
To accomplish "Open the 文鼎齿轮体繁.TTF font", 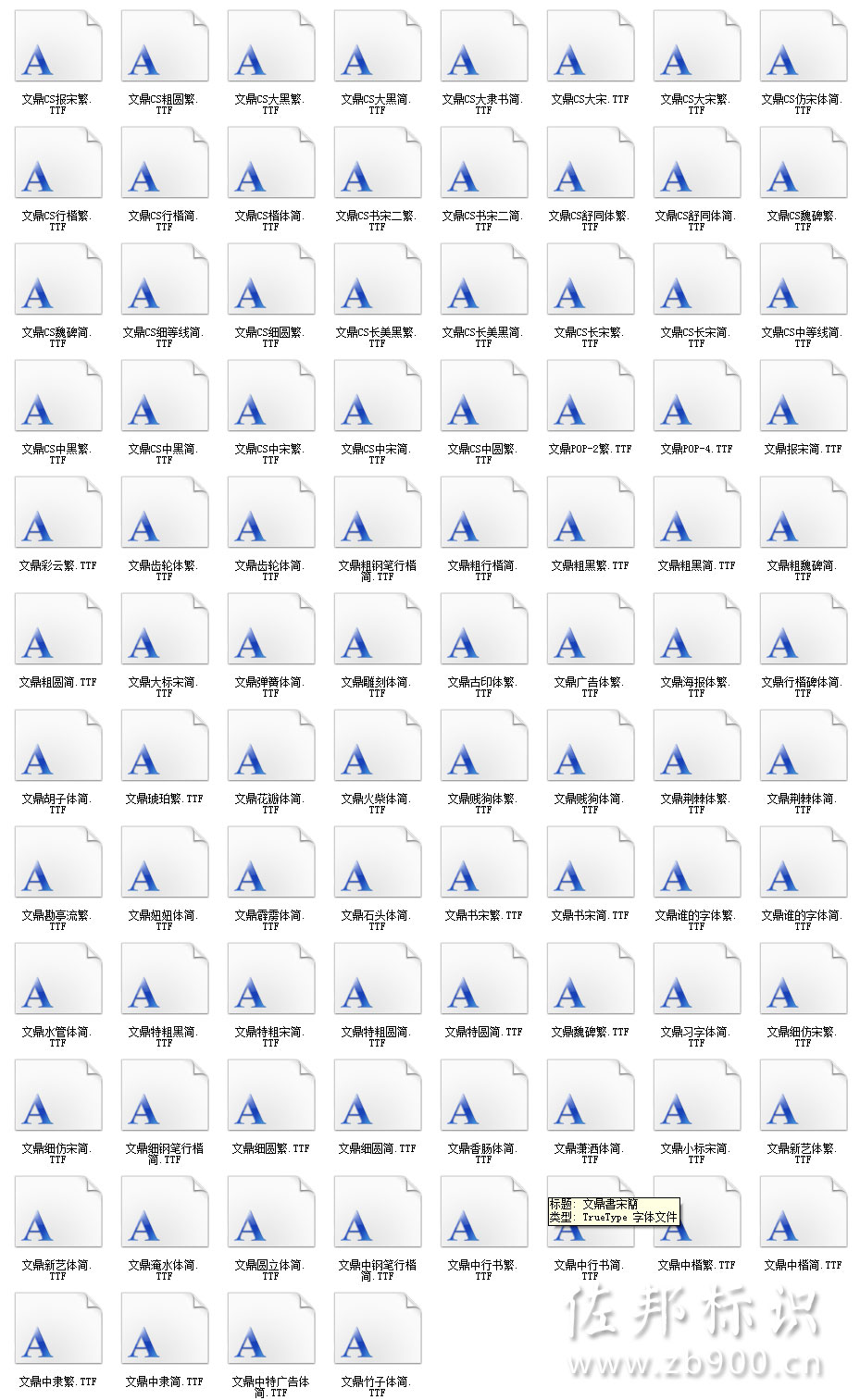I will coord(163,513).
